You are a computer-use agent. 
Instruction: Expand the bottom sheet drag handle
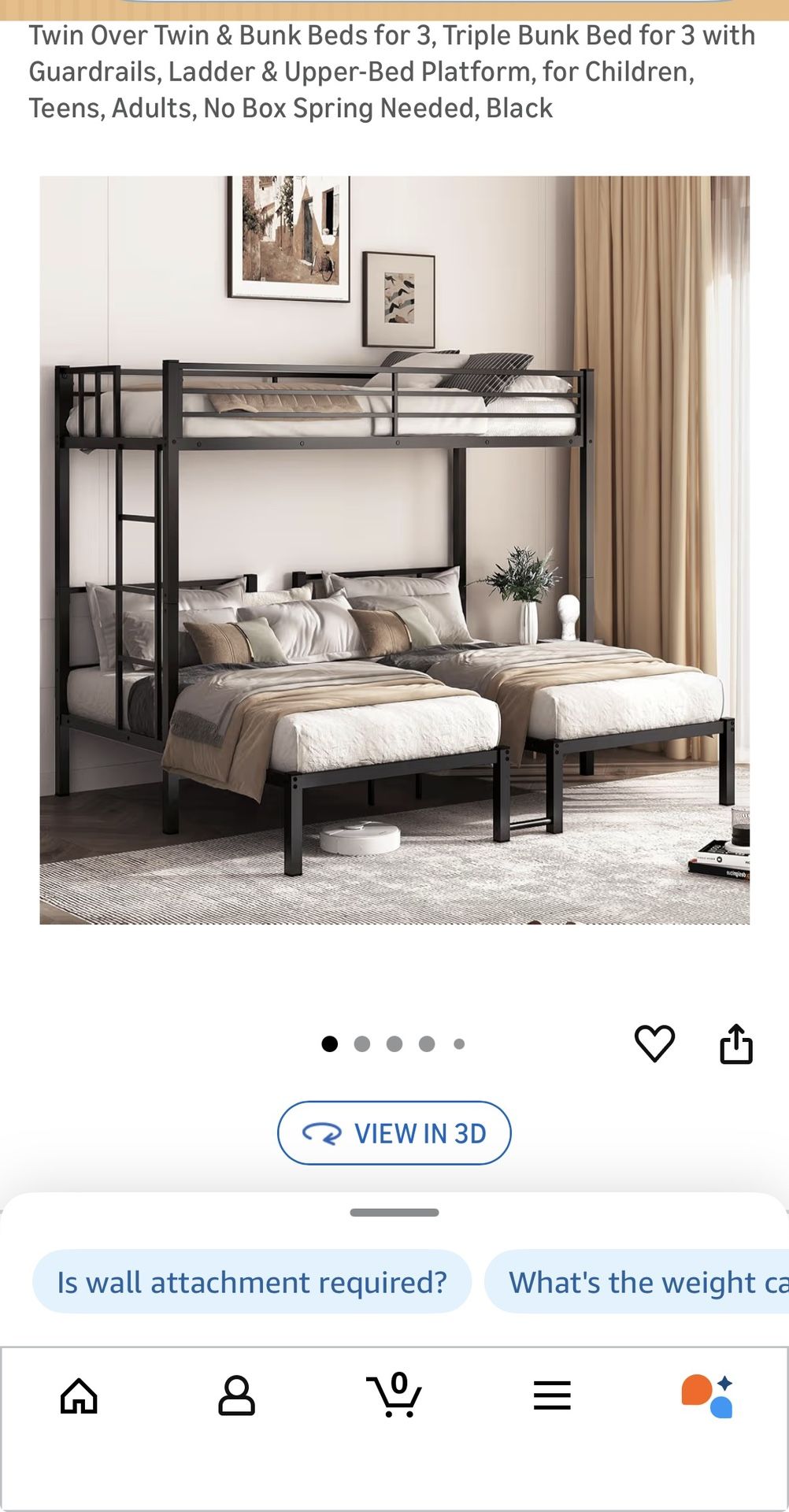coord(394,1213)
